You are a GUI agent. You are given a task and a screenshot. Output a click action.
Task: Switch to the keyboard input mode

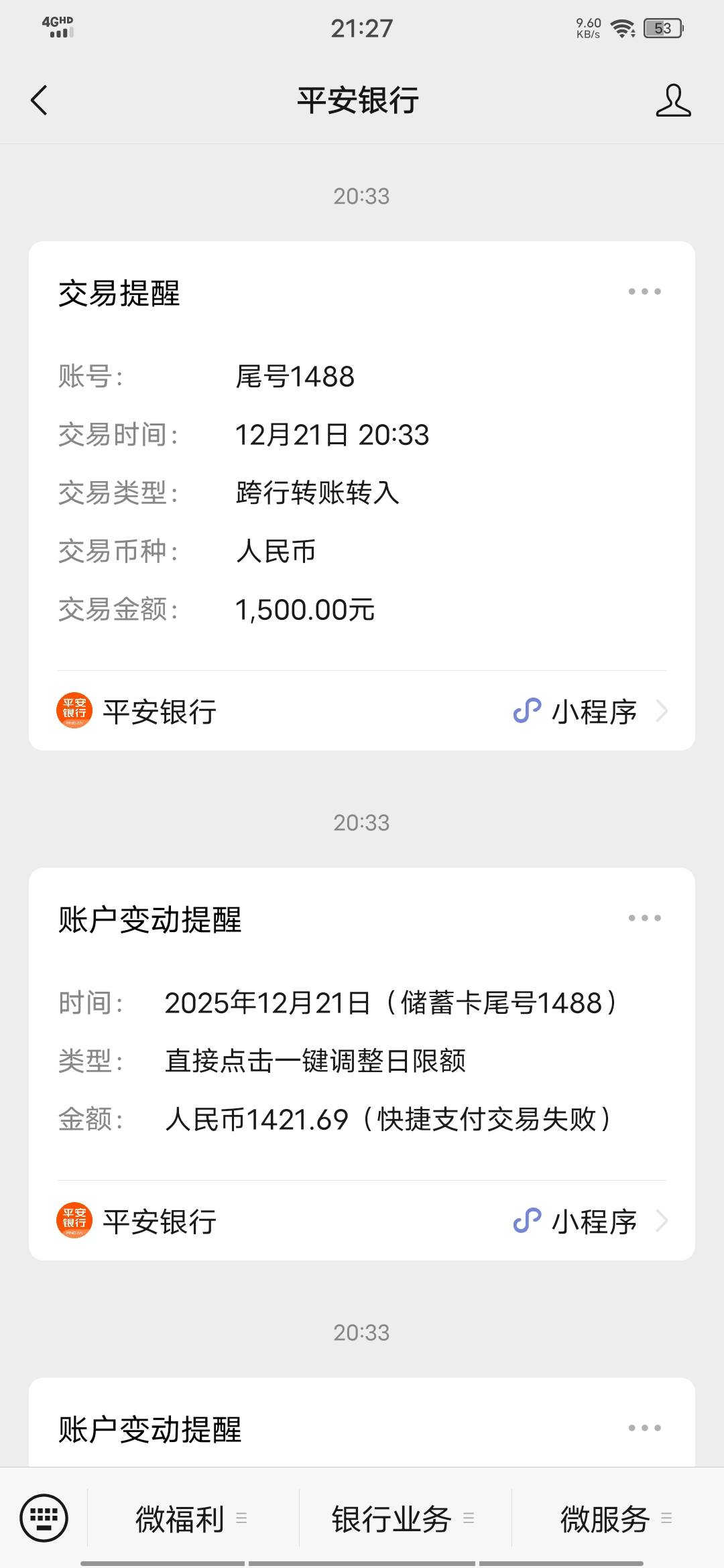coord(44,1518)
